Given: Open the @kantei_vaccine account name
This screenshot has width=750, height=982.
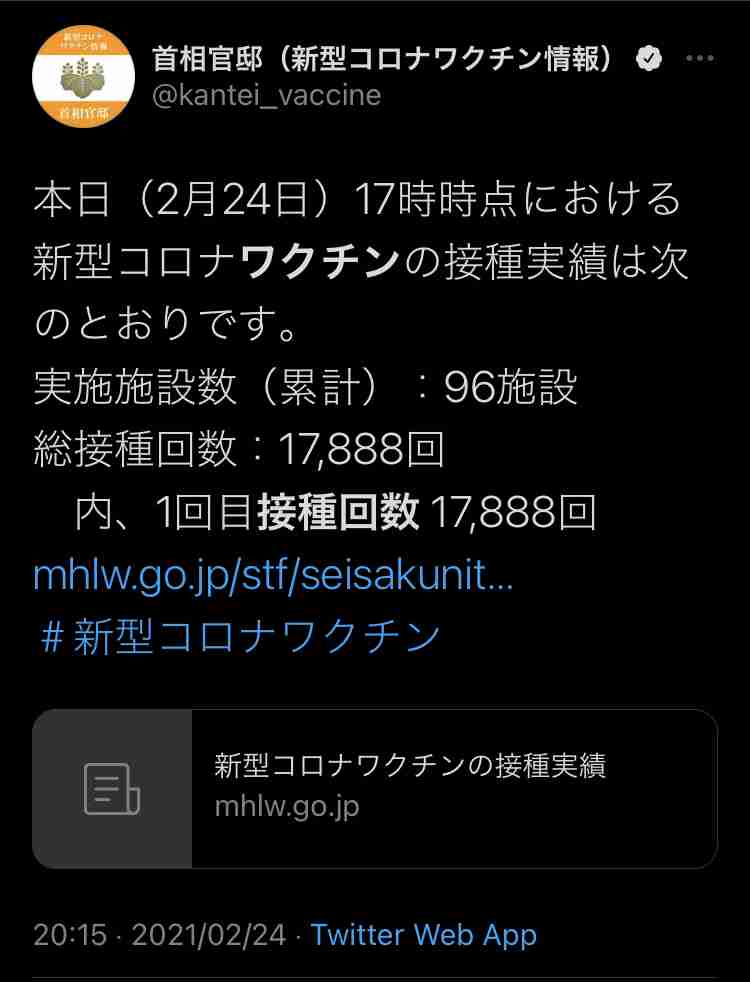Looking at the screenshot, I should [266, 95].
